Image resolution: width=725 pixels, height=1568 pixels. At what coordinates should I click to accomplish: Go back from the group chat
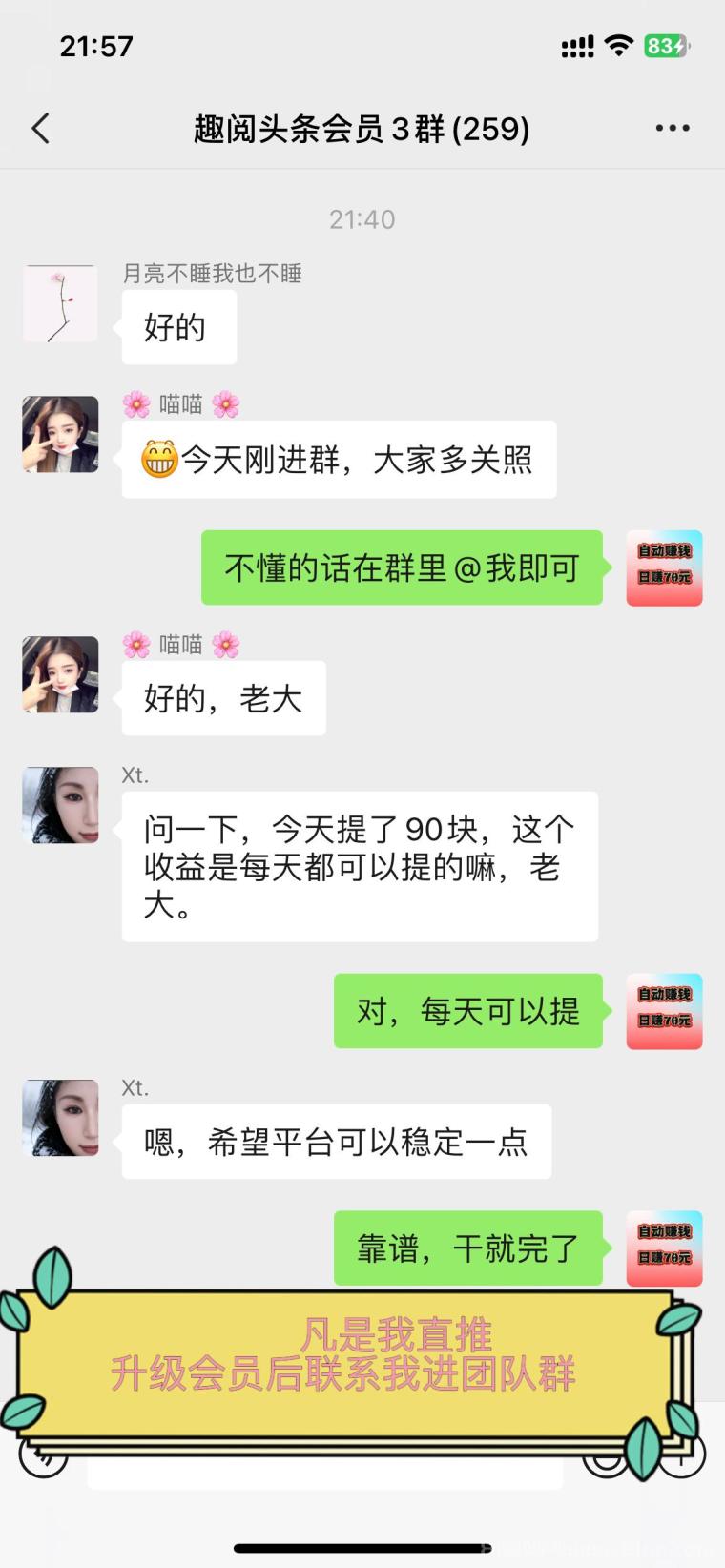pyautogui.click(x=40, y=129)
